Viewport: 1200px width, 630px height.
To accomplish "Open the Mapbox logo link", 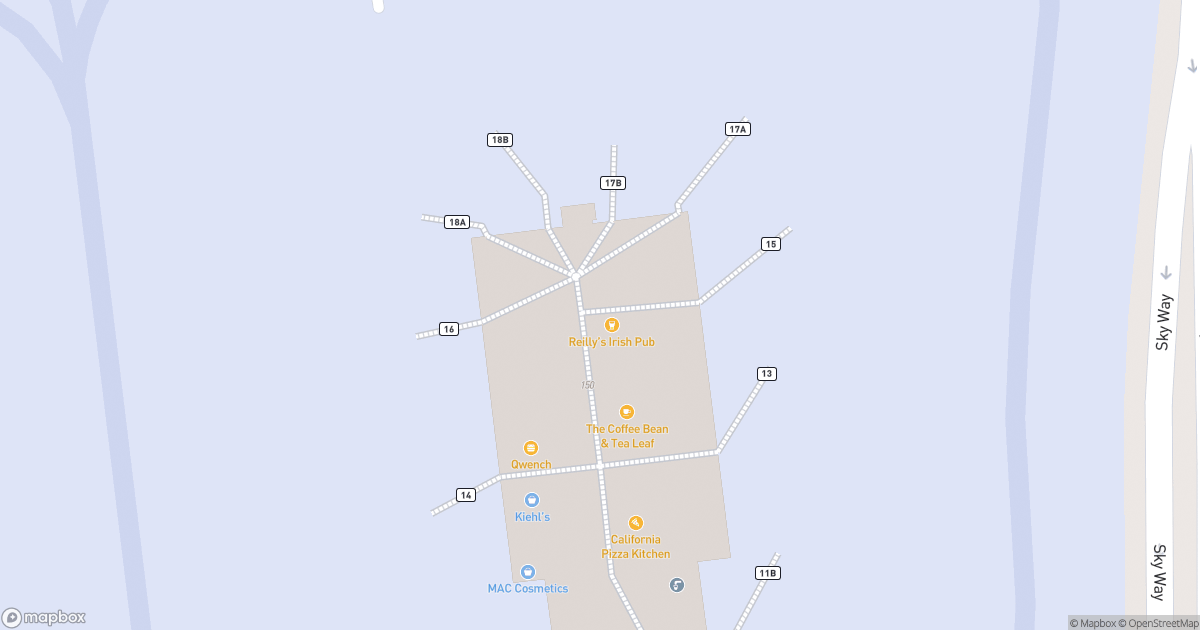I will click(x=44, y=617).
